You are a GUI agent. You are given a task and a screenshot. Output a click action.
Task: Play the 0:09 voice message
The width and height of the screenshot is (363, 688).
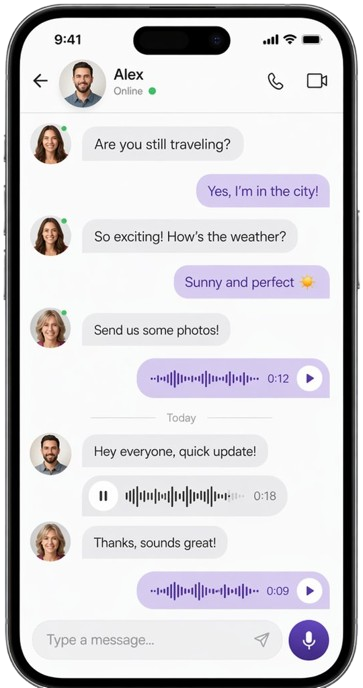click(309, 591)
